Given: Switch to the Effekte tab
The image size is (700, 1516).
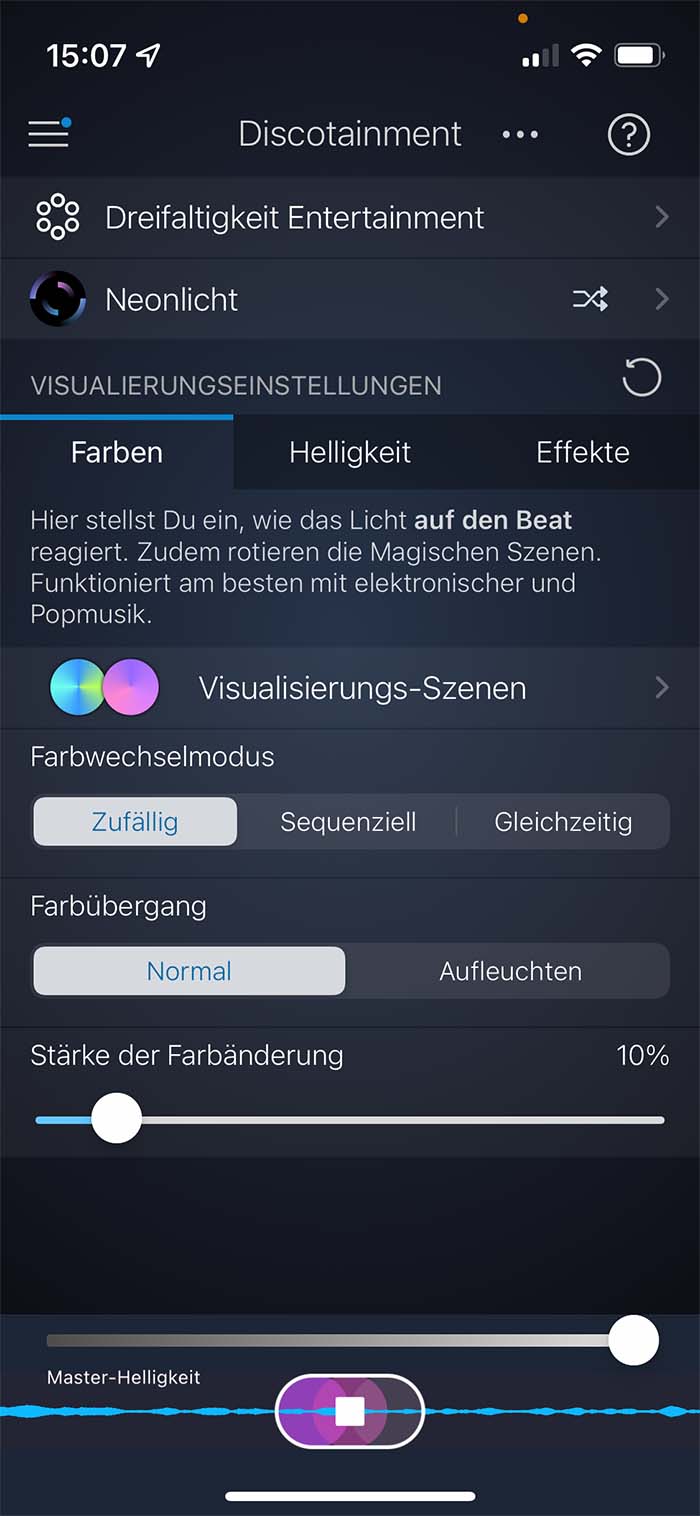Looking at the screenshot, I should click(582, 452).
